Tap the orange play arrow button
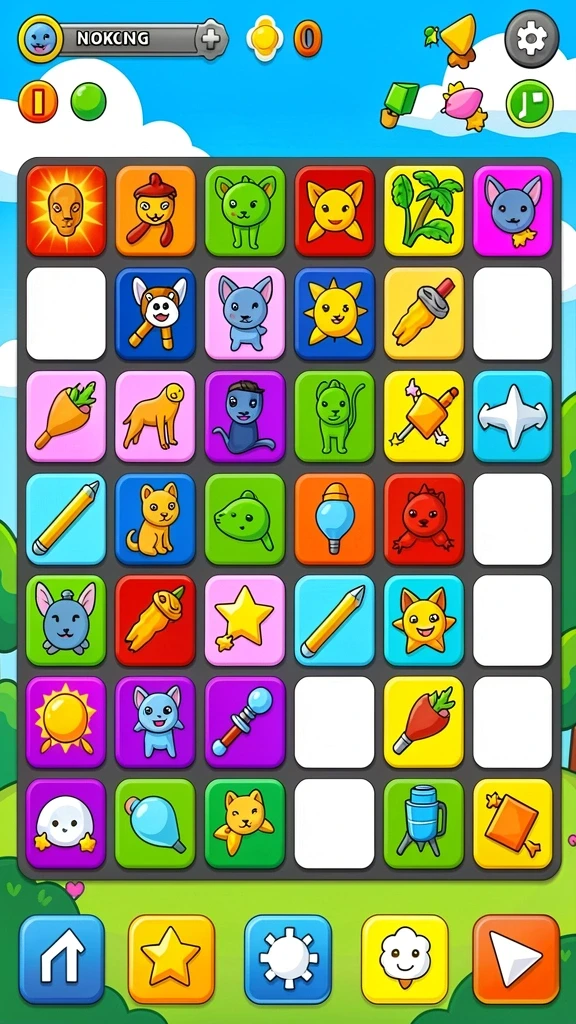The width and height of the screenshot is (576, 1024). (516, 958)
